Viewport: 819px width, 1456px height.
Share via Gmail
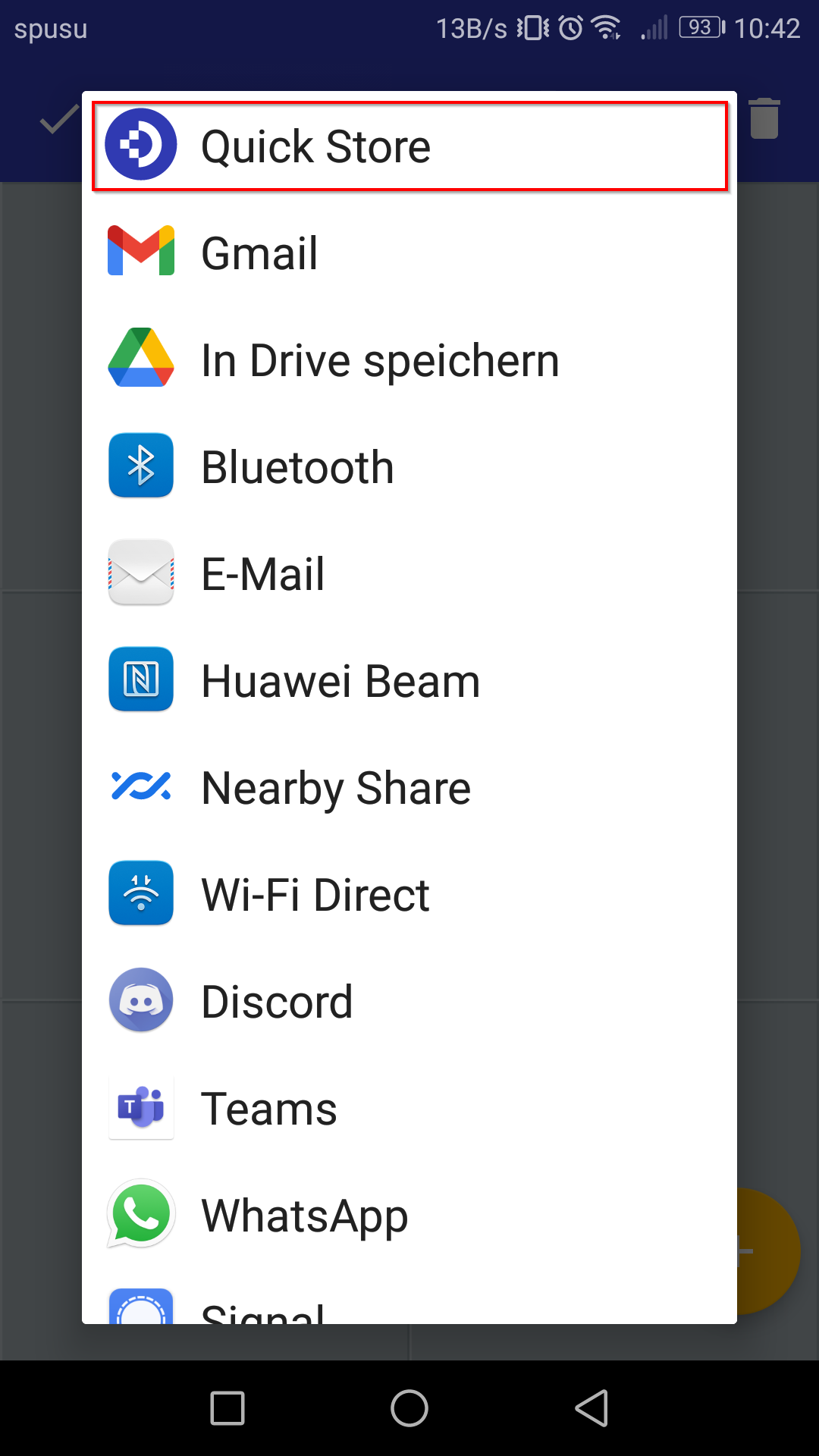[x=409, y=253]
